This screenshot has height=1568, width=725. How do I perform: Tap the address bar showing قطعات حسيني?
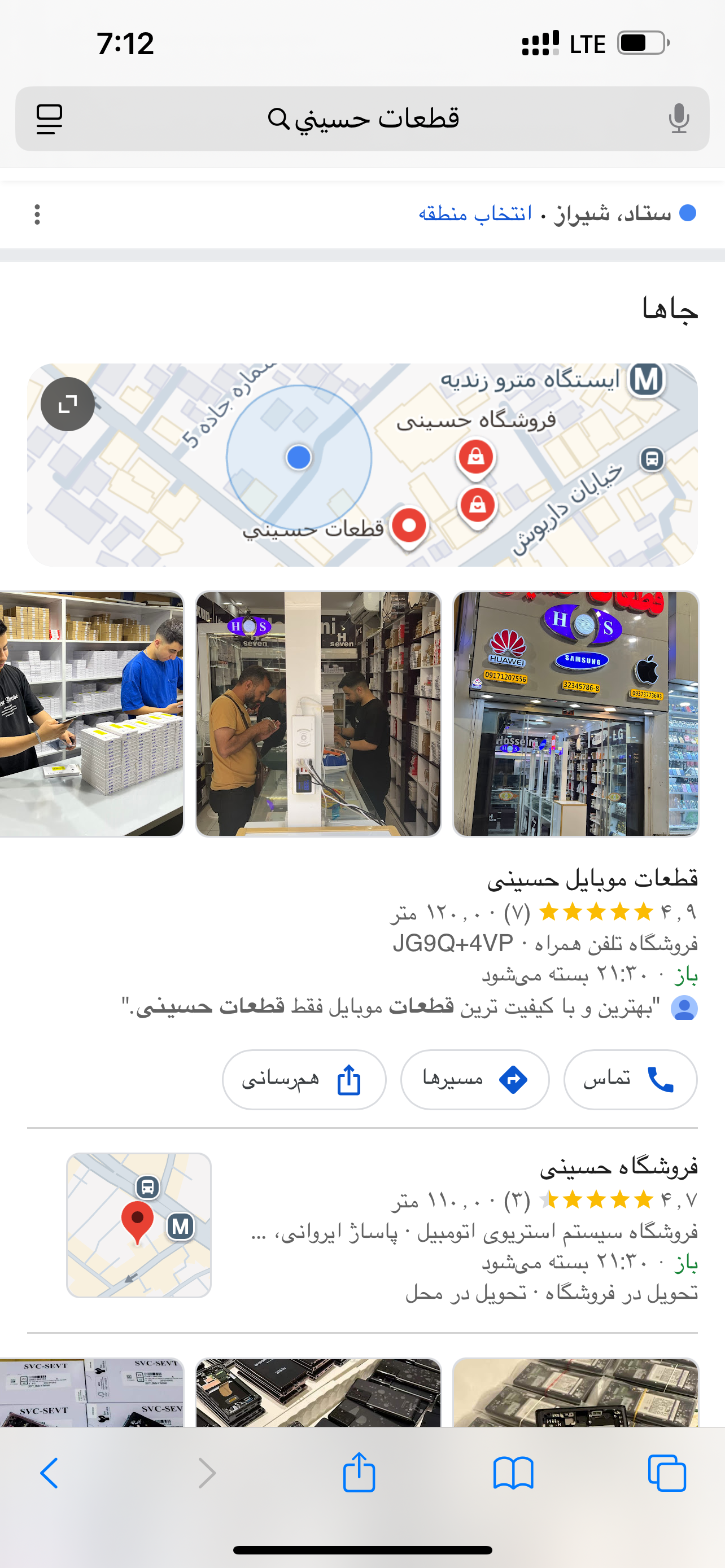point(363,119)
